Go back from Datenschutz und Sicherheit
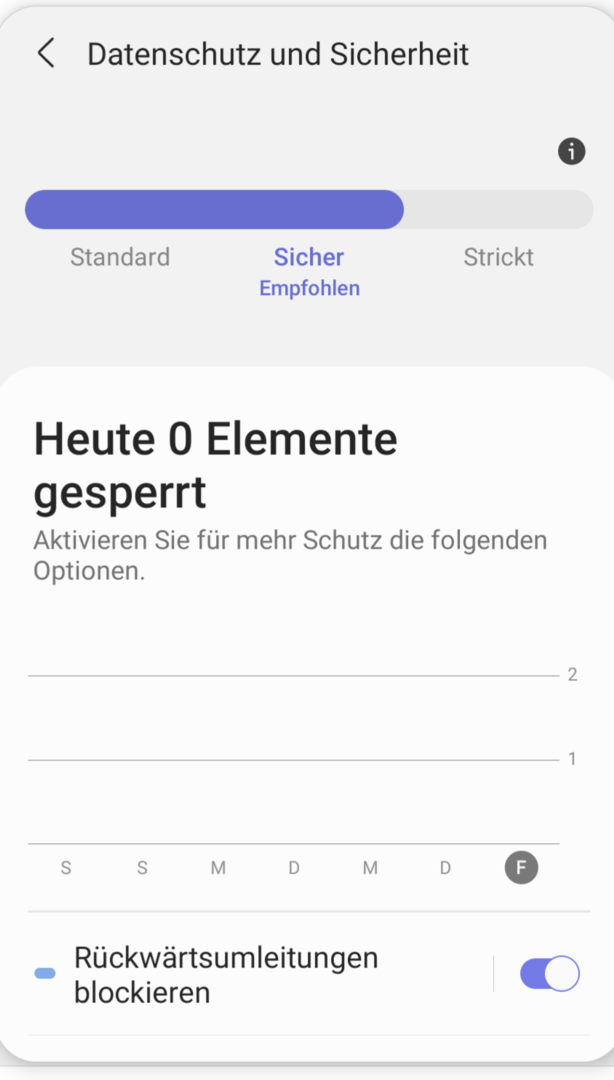This screenshot has height=1080, width=614. pyautogui.click(x=46, y=54)
